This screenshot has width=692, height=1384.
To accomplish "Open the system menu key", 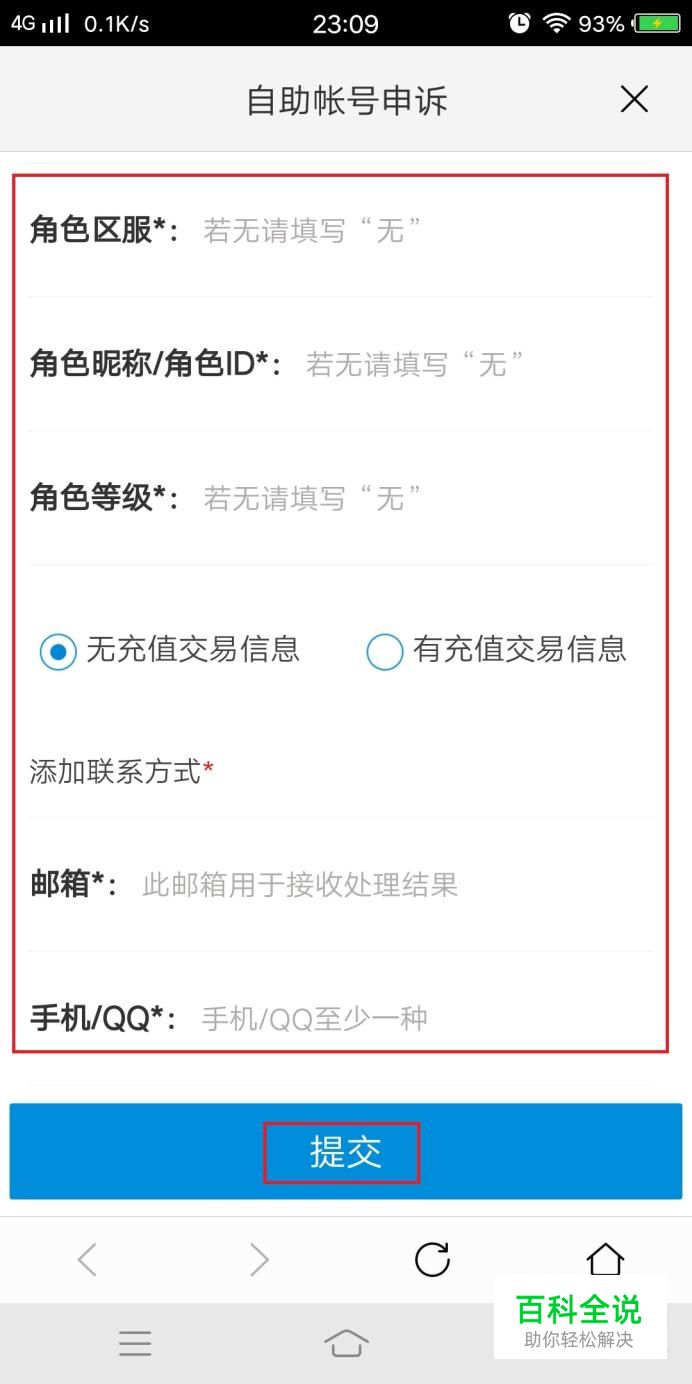I will coord(135,1343).
